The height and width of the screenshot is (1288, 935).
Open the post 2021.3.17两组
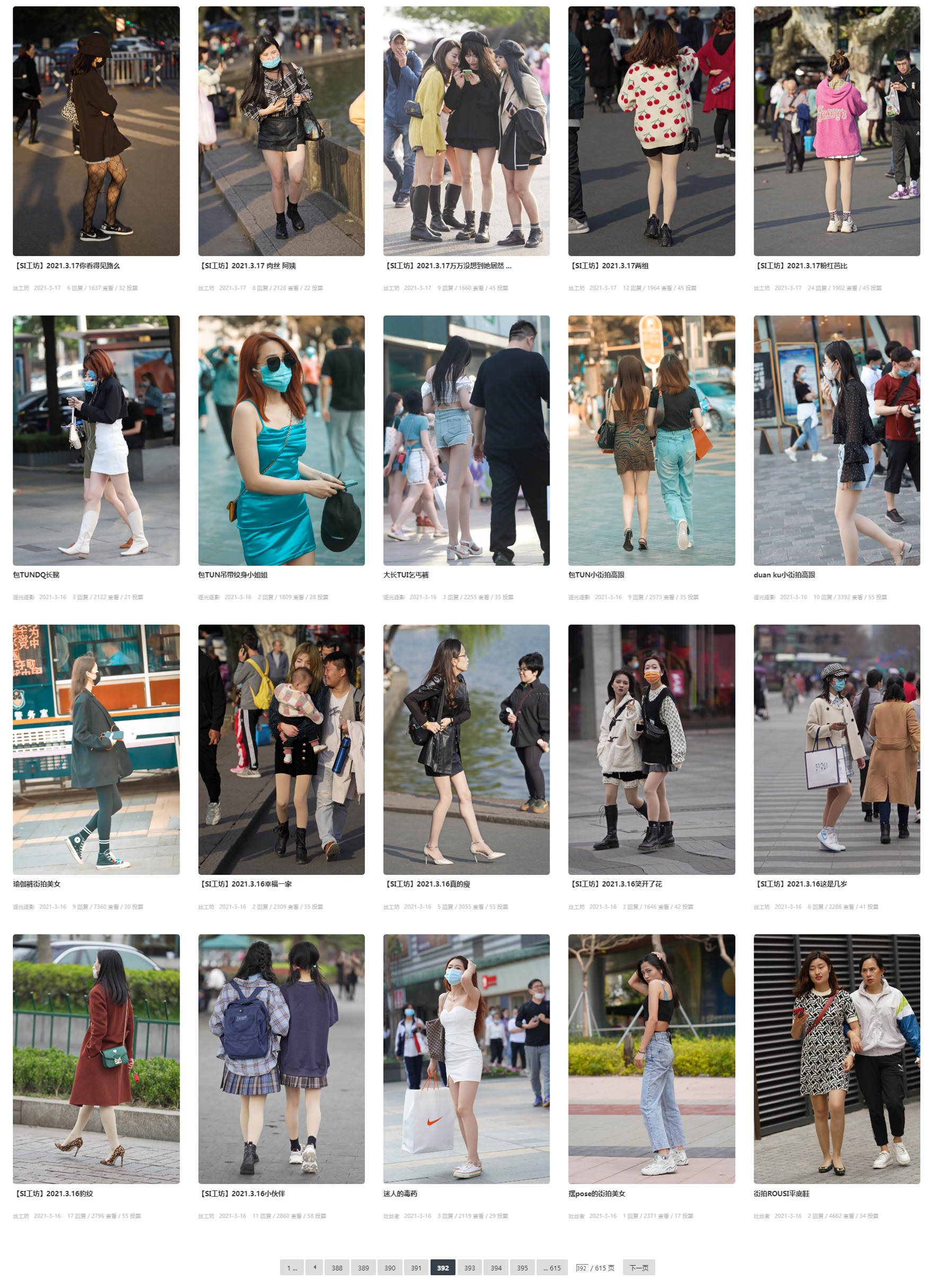[610, 265]
